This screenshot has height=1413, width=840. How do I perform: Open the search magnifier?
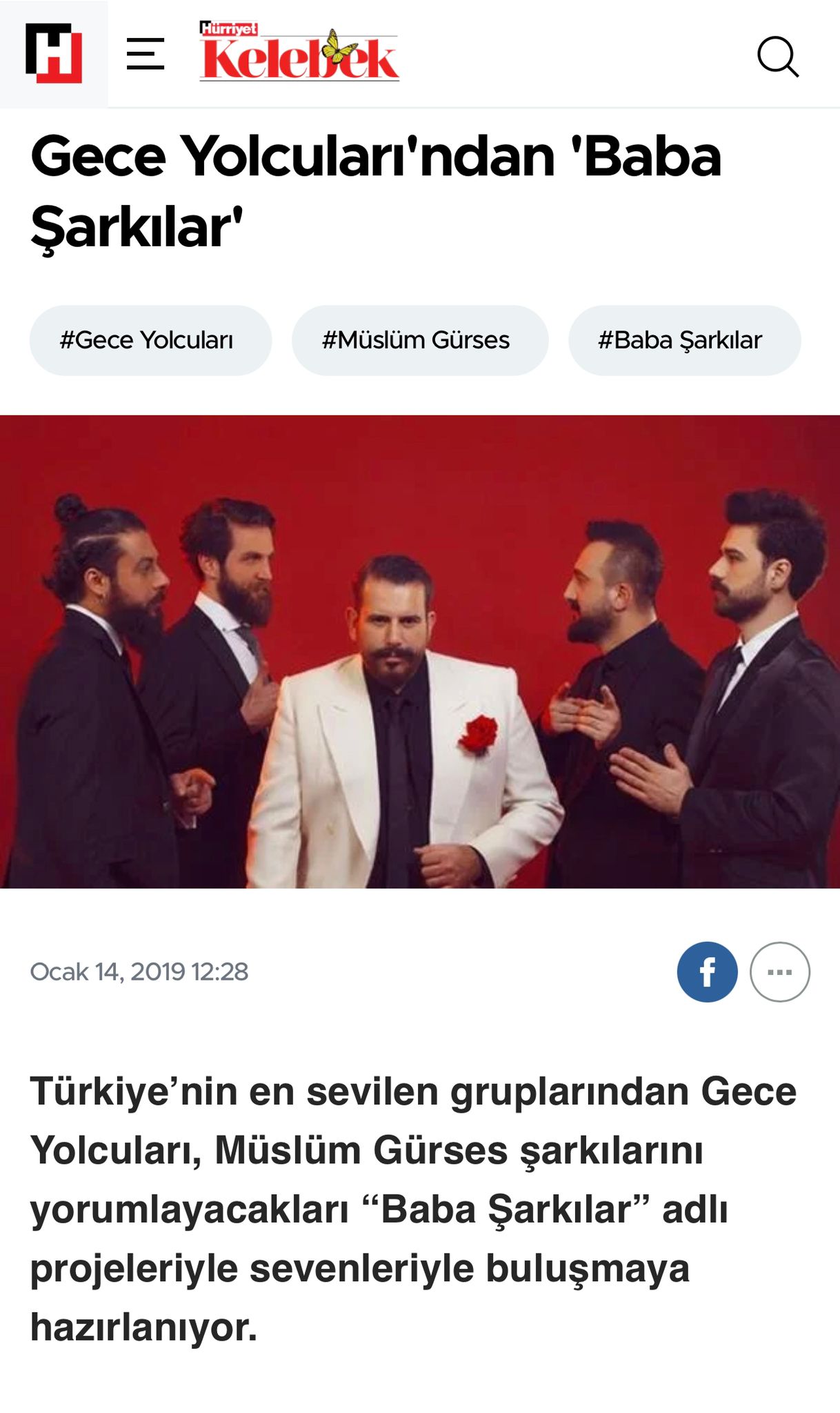point(778,57)
